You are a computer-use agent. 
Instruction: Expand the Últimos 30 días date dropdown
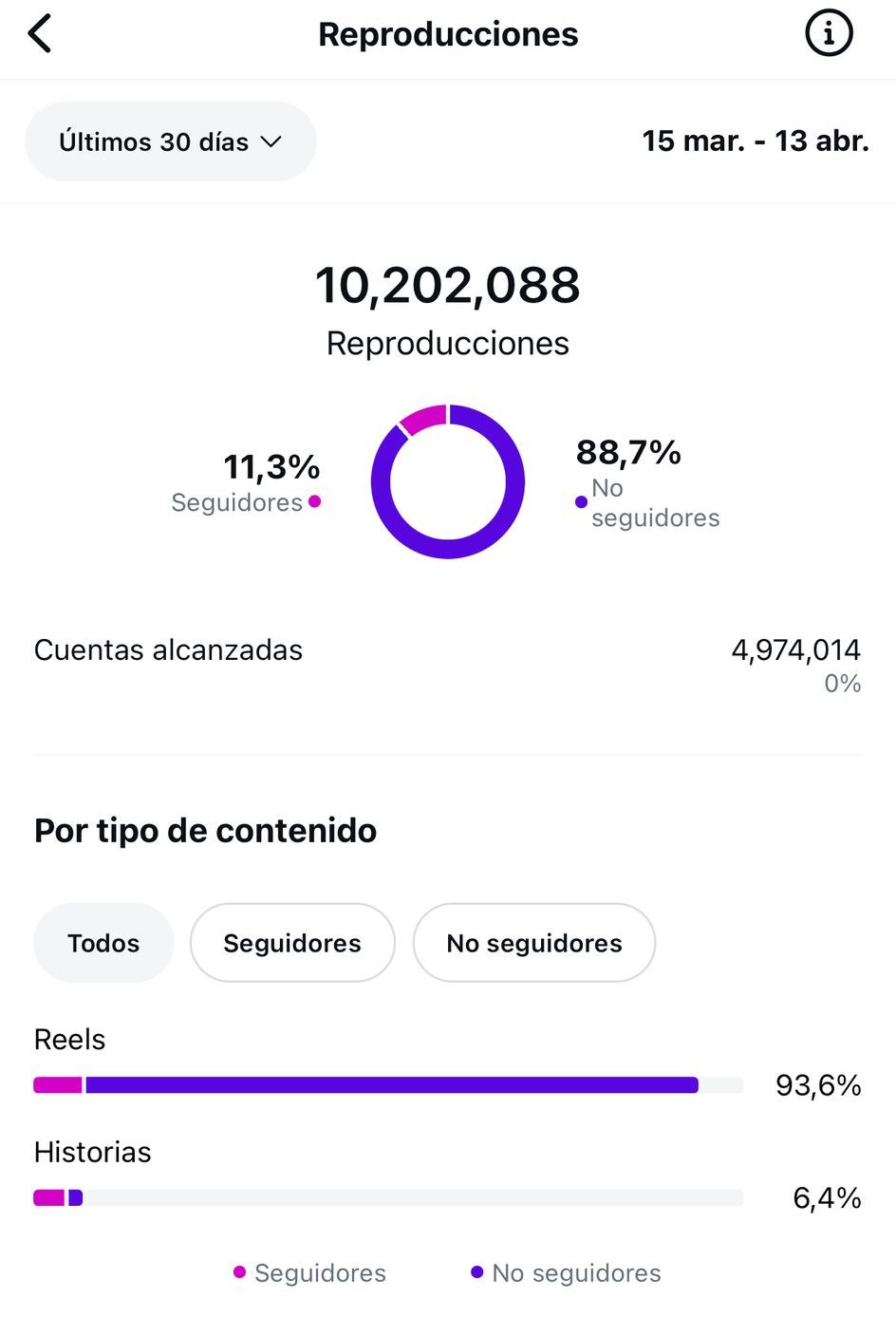point(171,141)
